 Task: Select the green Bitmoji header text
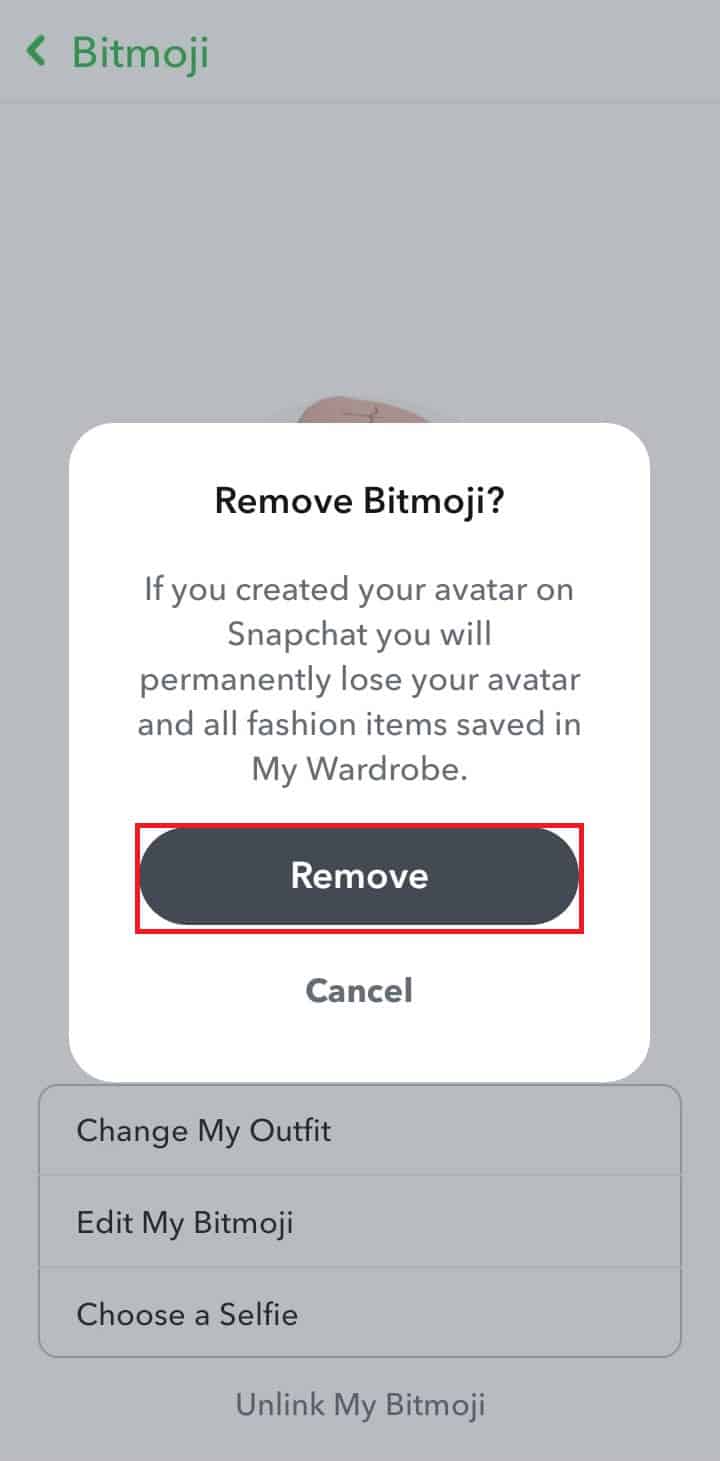(x=140, y=53)
